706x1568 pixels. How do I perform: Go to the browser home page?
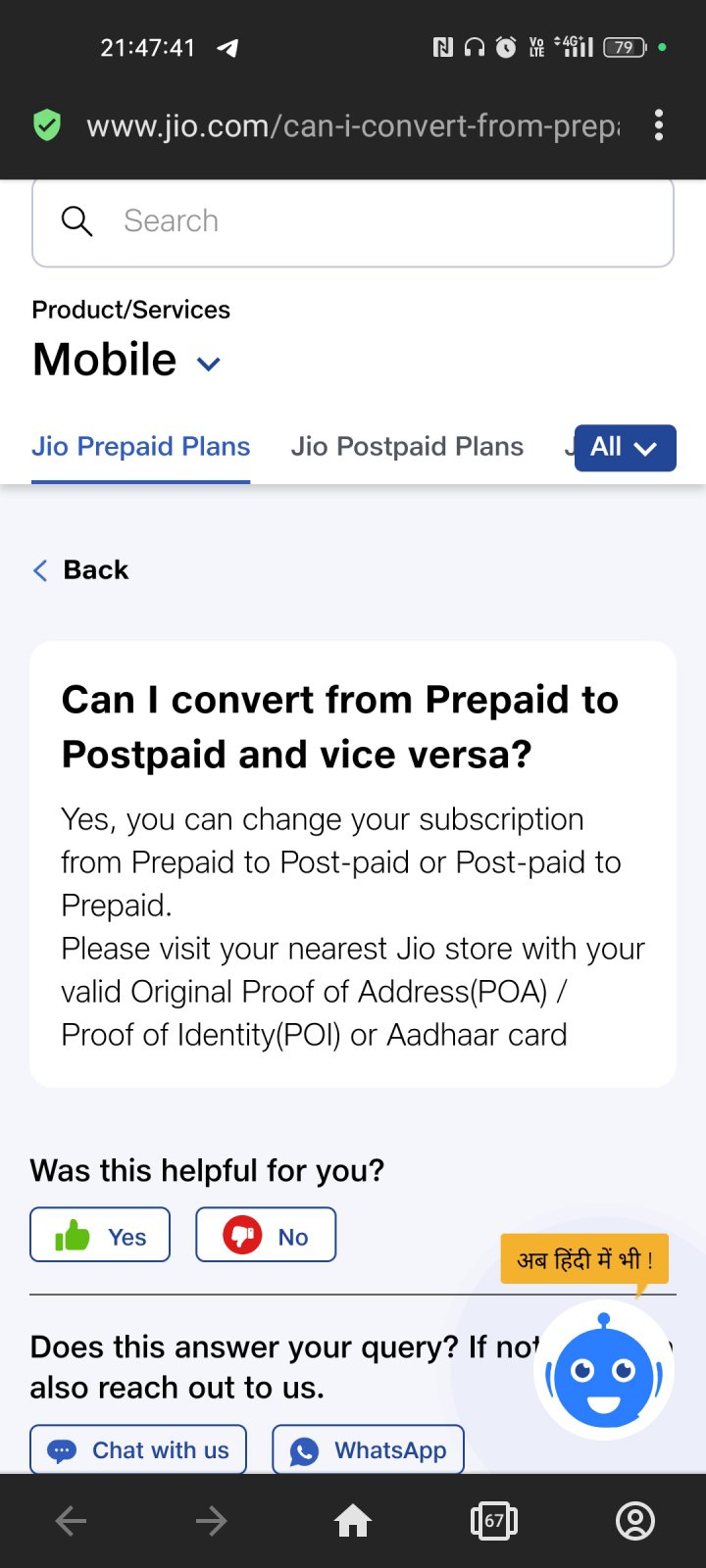click(353, 1521)
